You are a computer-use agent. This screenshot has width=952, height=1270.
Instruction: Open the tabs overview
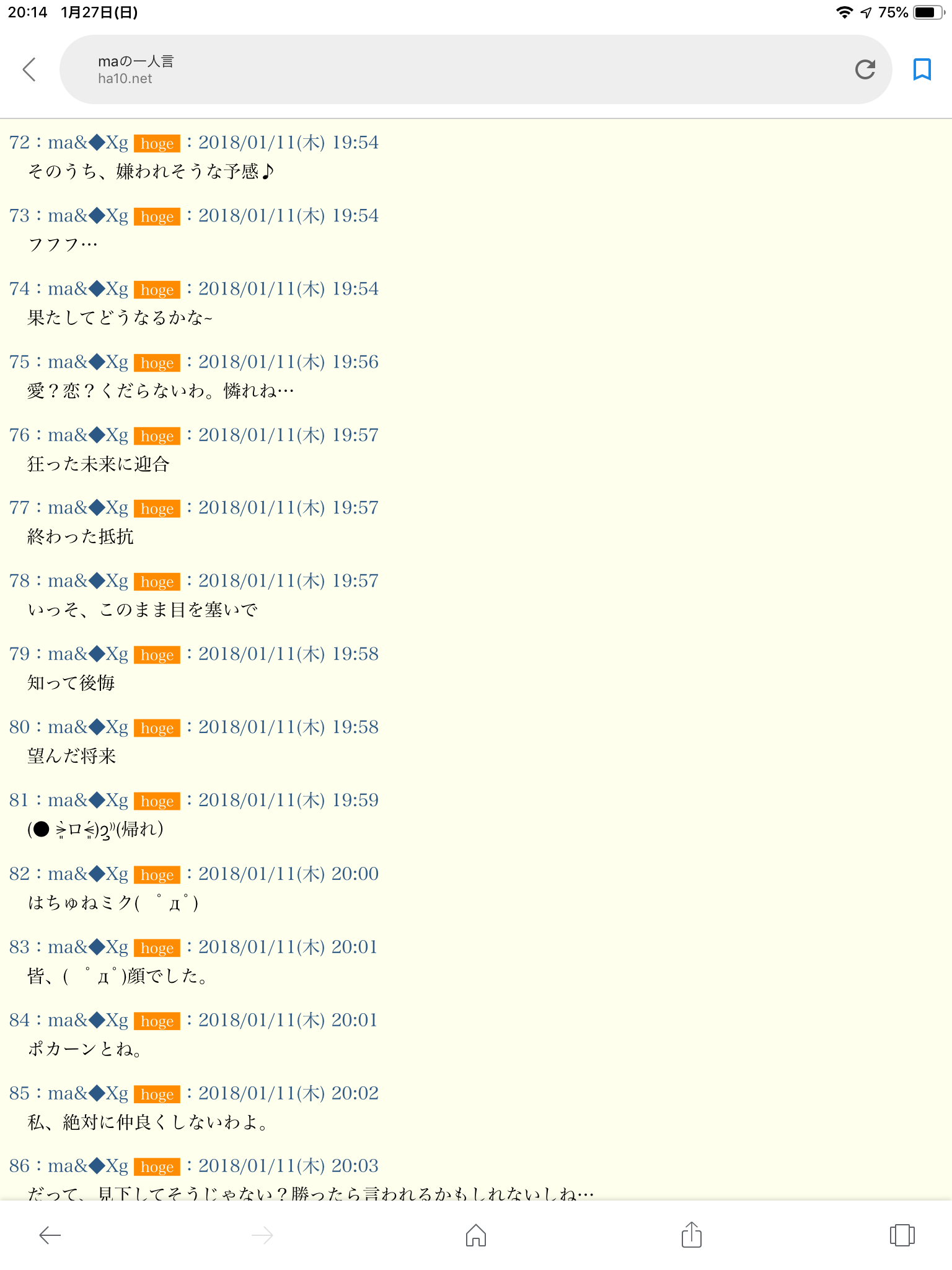click(902, 1235)
